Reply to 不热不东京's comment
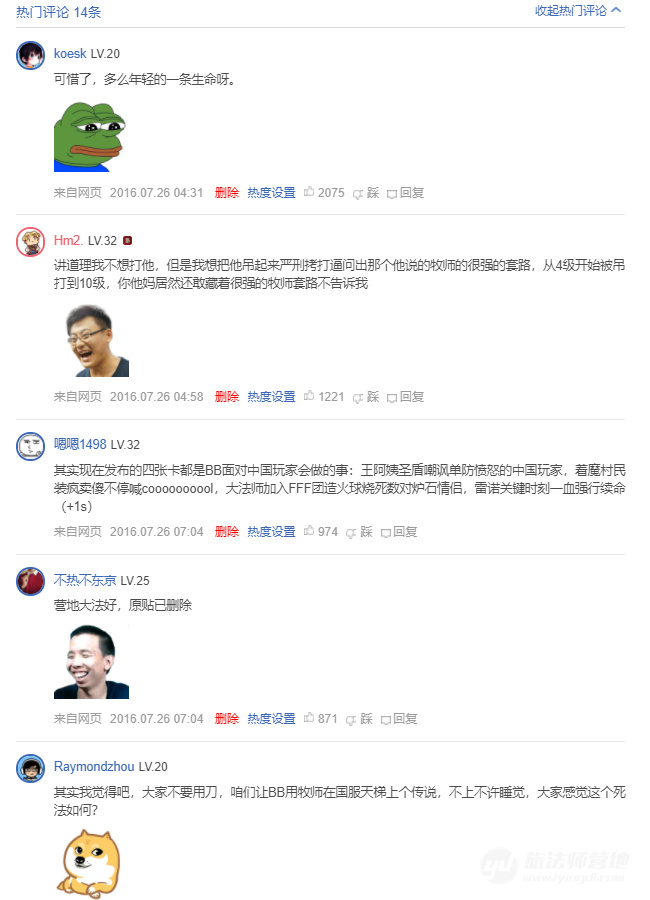The width and height of the screenshot is (650, 900). point(399,719)
